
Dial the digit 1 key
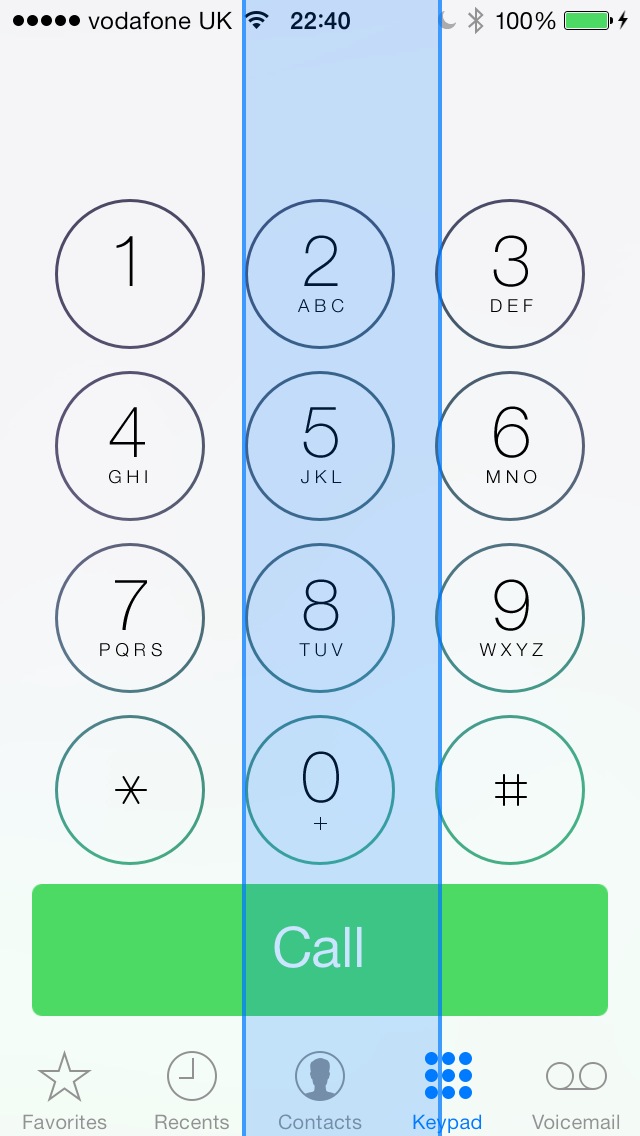tap(130, 274)
